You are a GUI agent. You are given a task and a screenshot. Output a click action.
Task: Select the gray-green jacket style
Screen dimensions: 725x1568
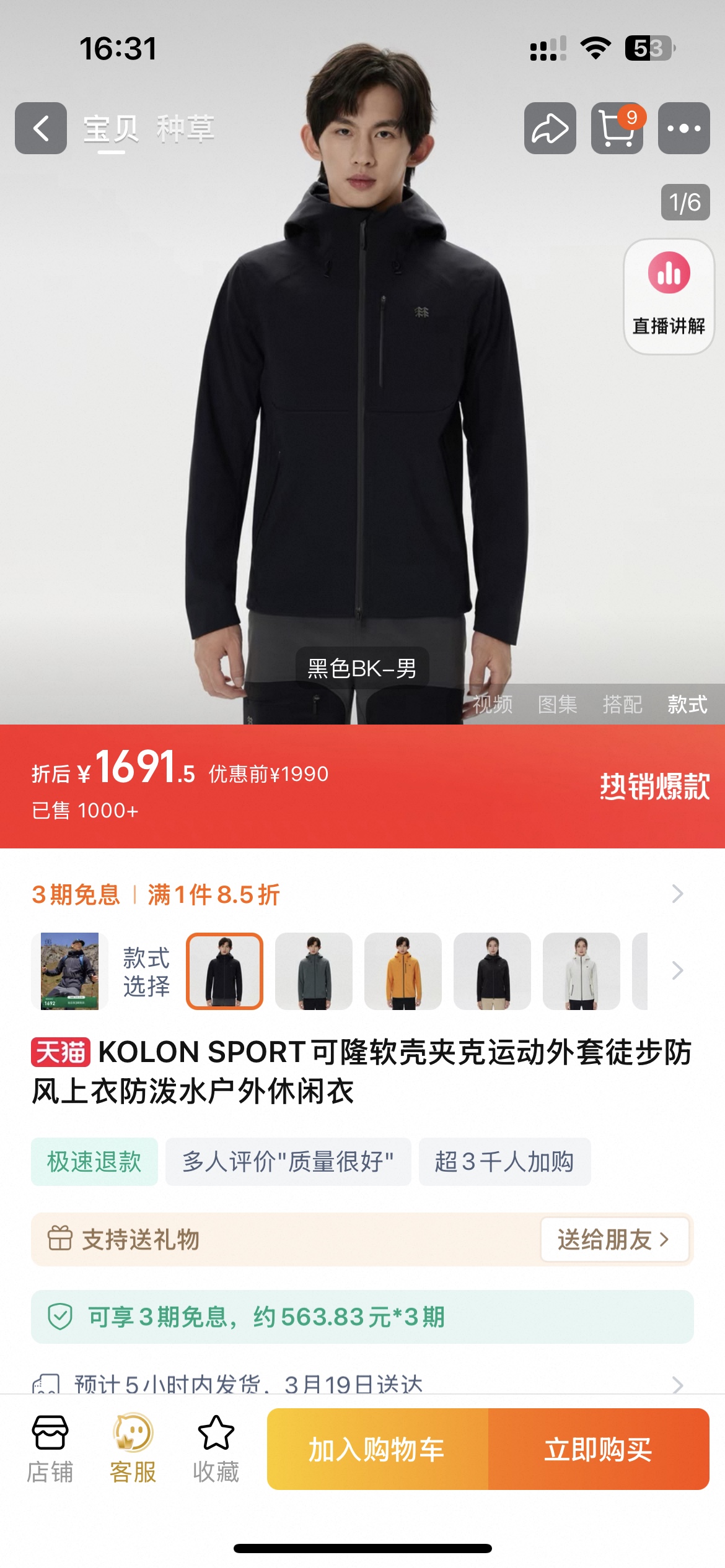314,971
